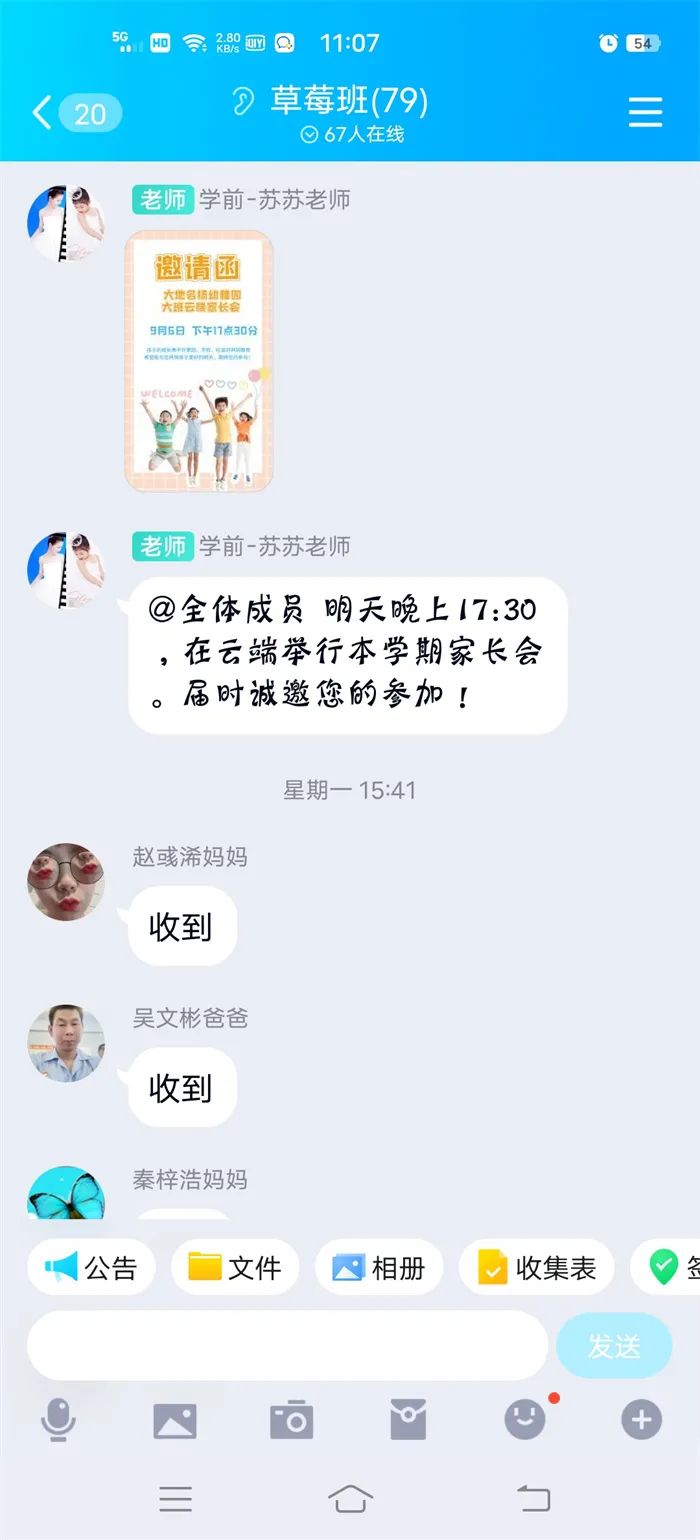Open the group menu hamburger icon
Screen dimensions: 700x1540
(645, 112)
